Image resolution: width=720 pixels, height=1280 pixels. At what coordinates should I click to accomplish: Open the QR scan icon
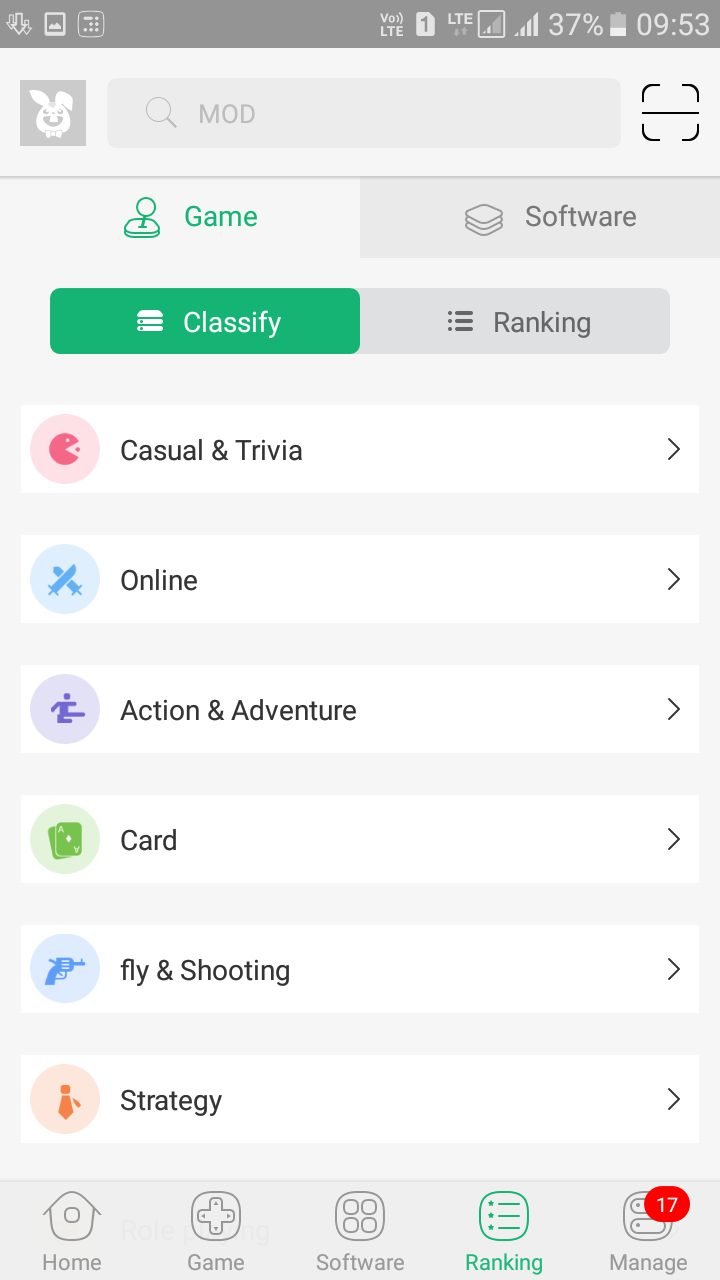coord(670,113)
